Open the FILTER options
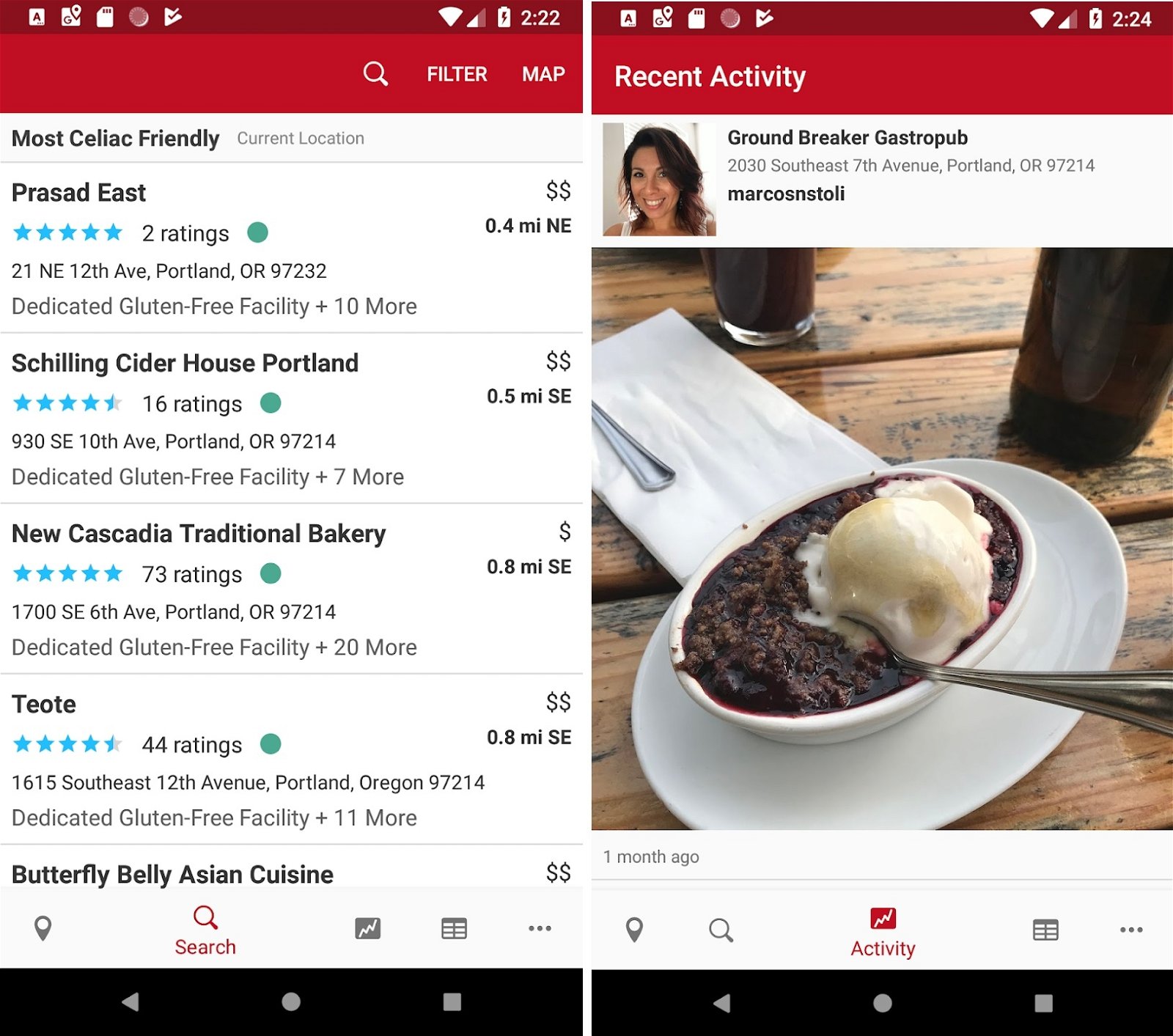This screenshot has height=1036, width=1173. point(457,74)
